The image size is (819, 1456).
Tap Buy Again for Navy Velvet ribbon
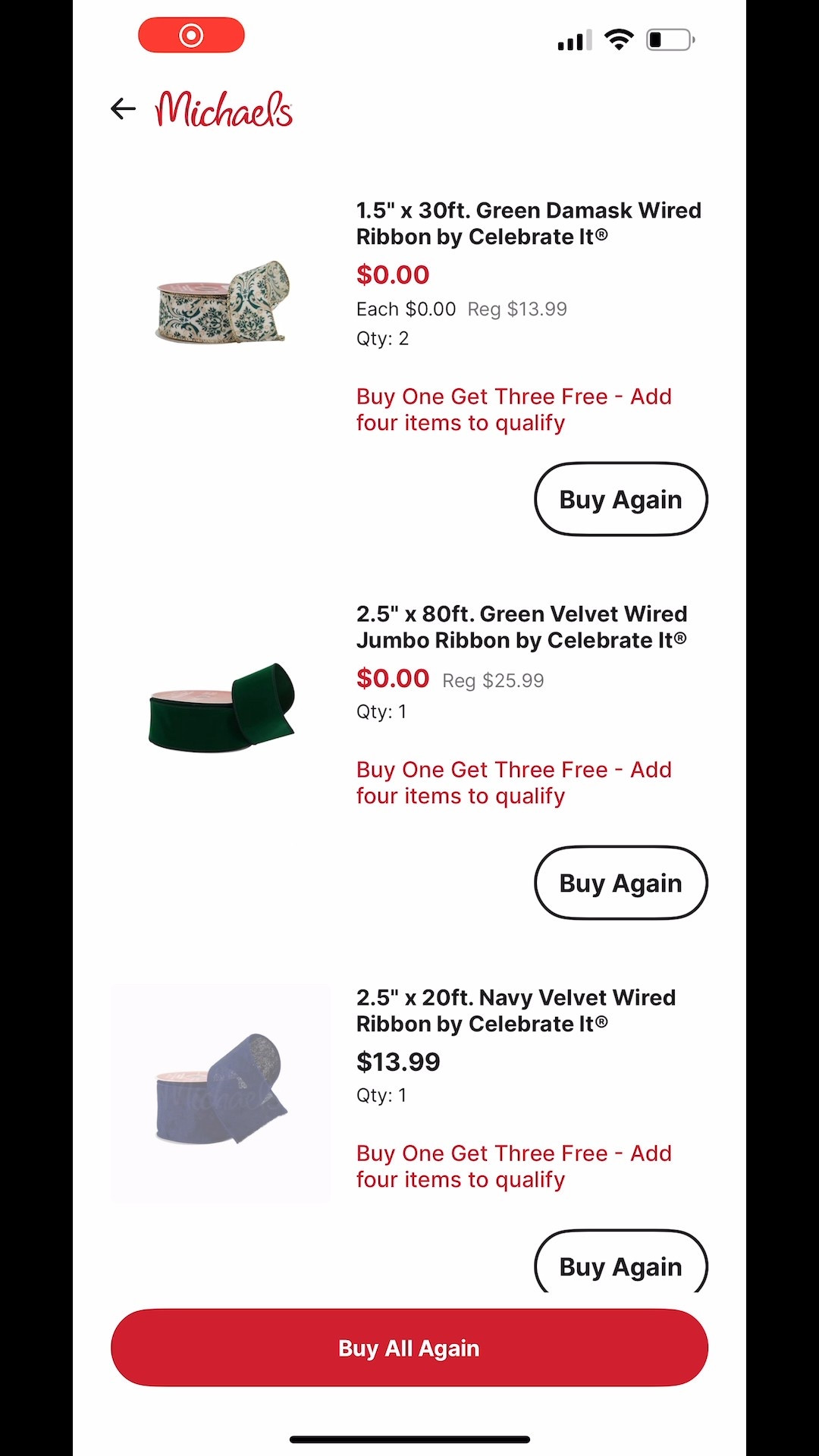[620, 1266]
